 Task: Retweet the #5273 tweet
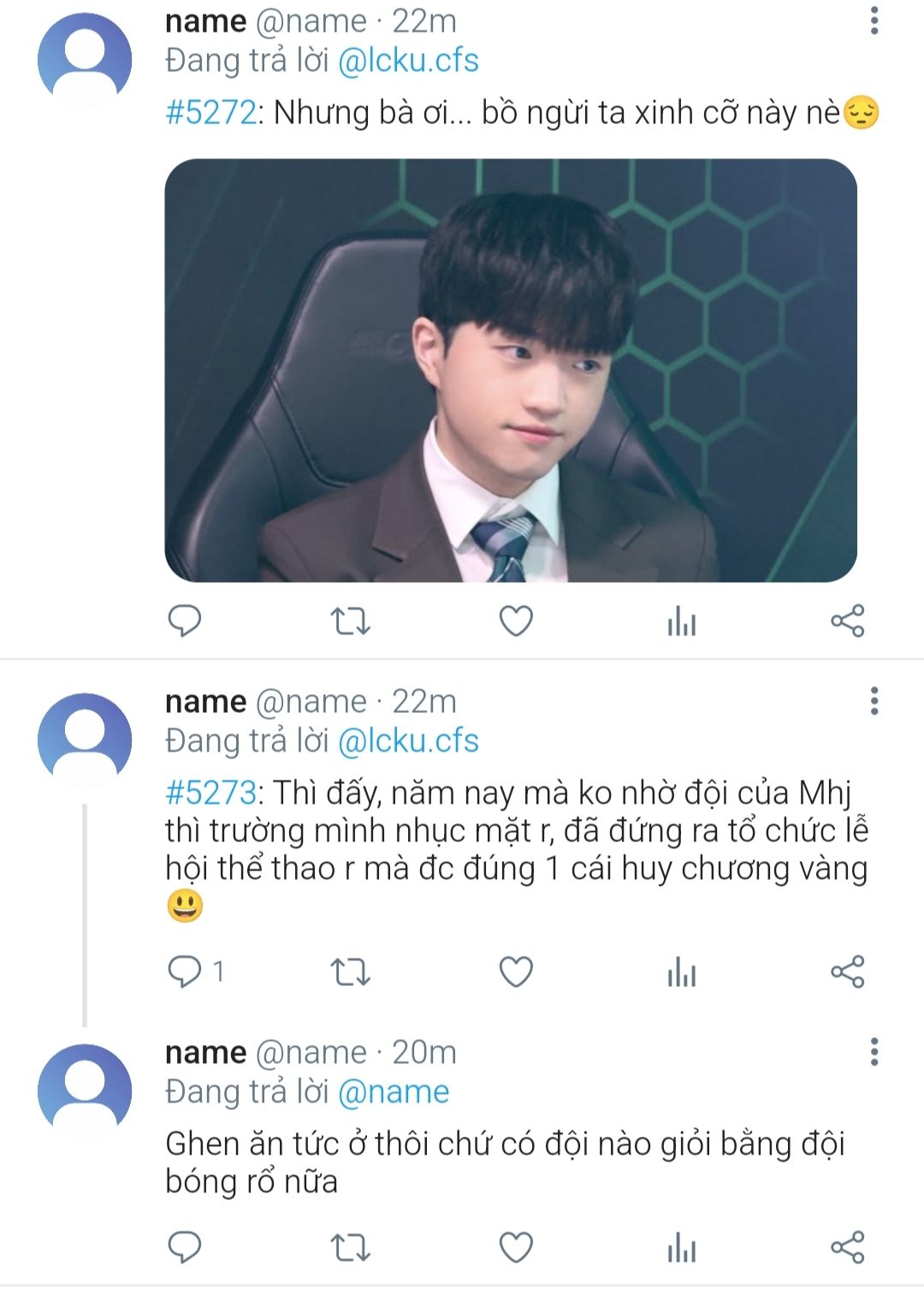tap(350, 972)
